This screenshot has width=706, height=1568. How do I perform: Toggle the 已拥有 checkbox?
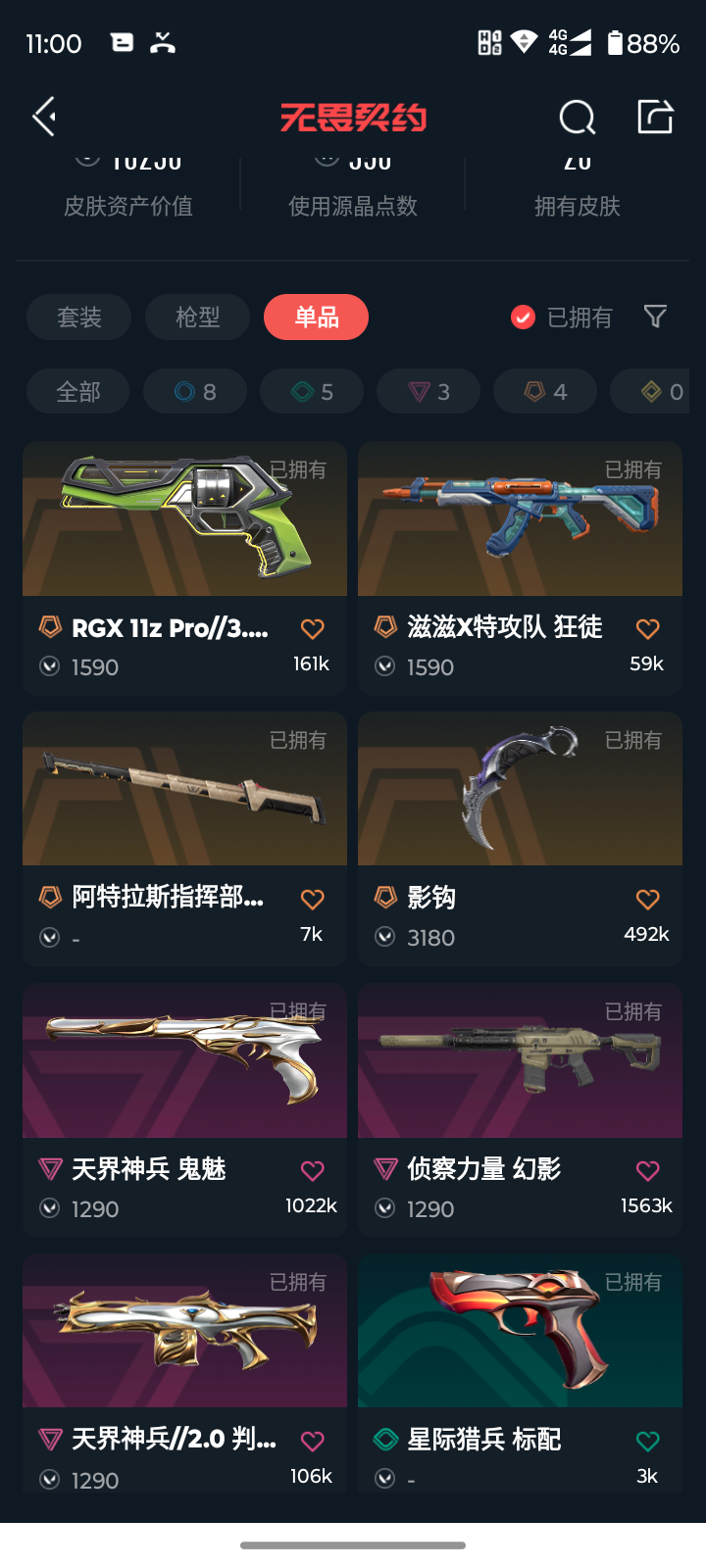tap(524, 318)
